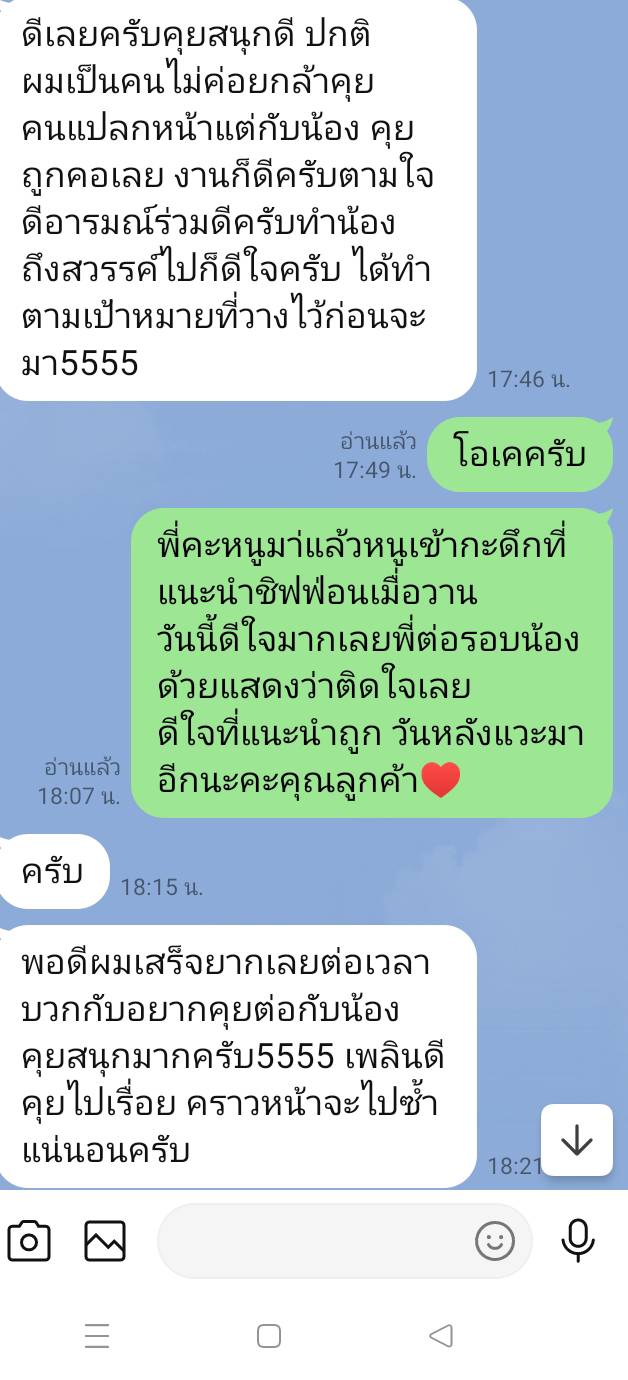Image resolution: width=628 pixels, height=1380 pixels.
Task: Open the camera to take a photo
Action: coord(29,1241)
